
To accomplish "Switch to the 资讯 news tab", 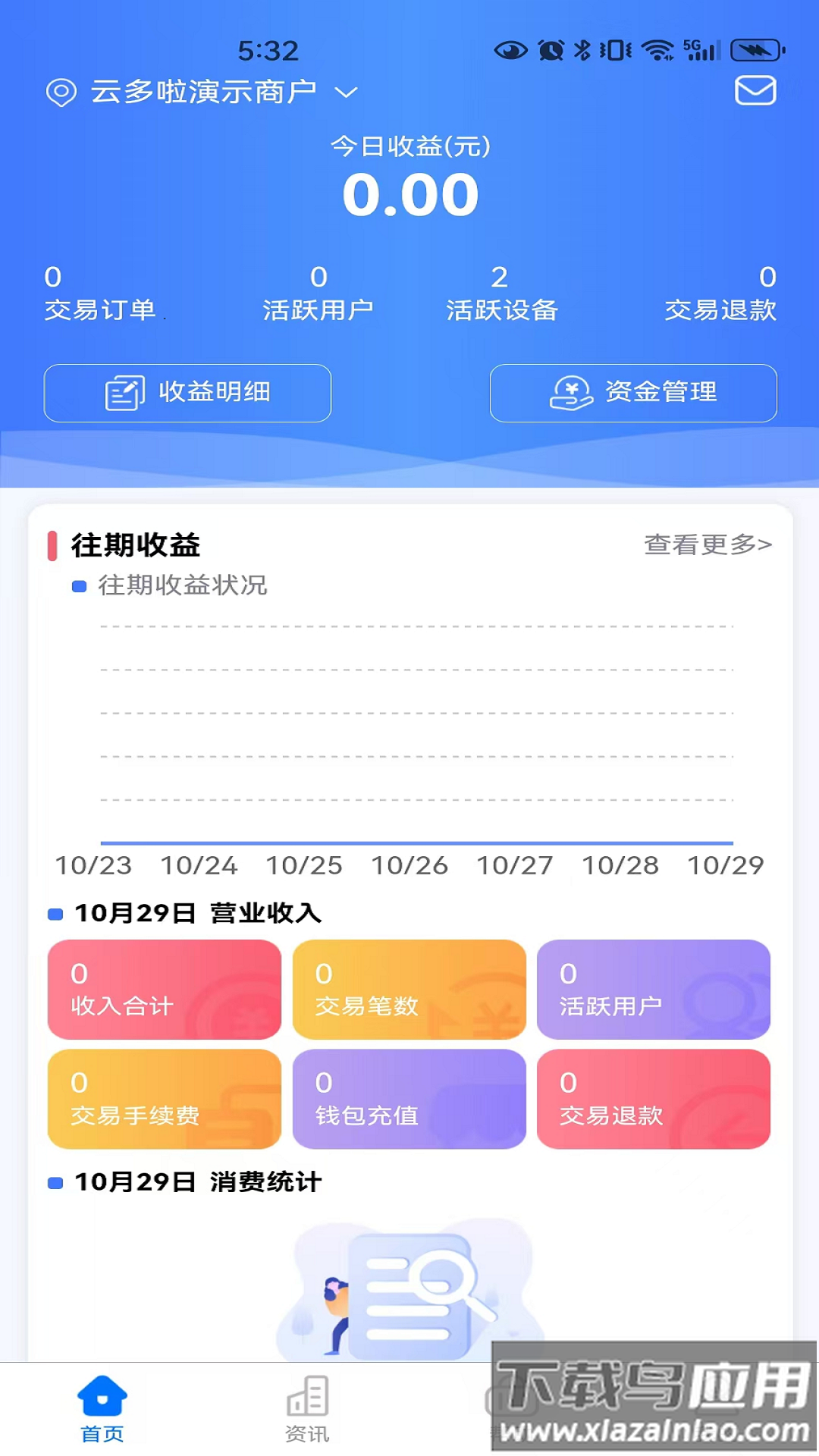I will tap(307, 1409).
